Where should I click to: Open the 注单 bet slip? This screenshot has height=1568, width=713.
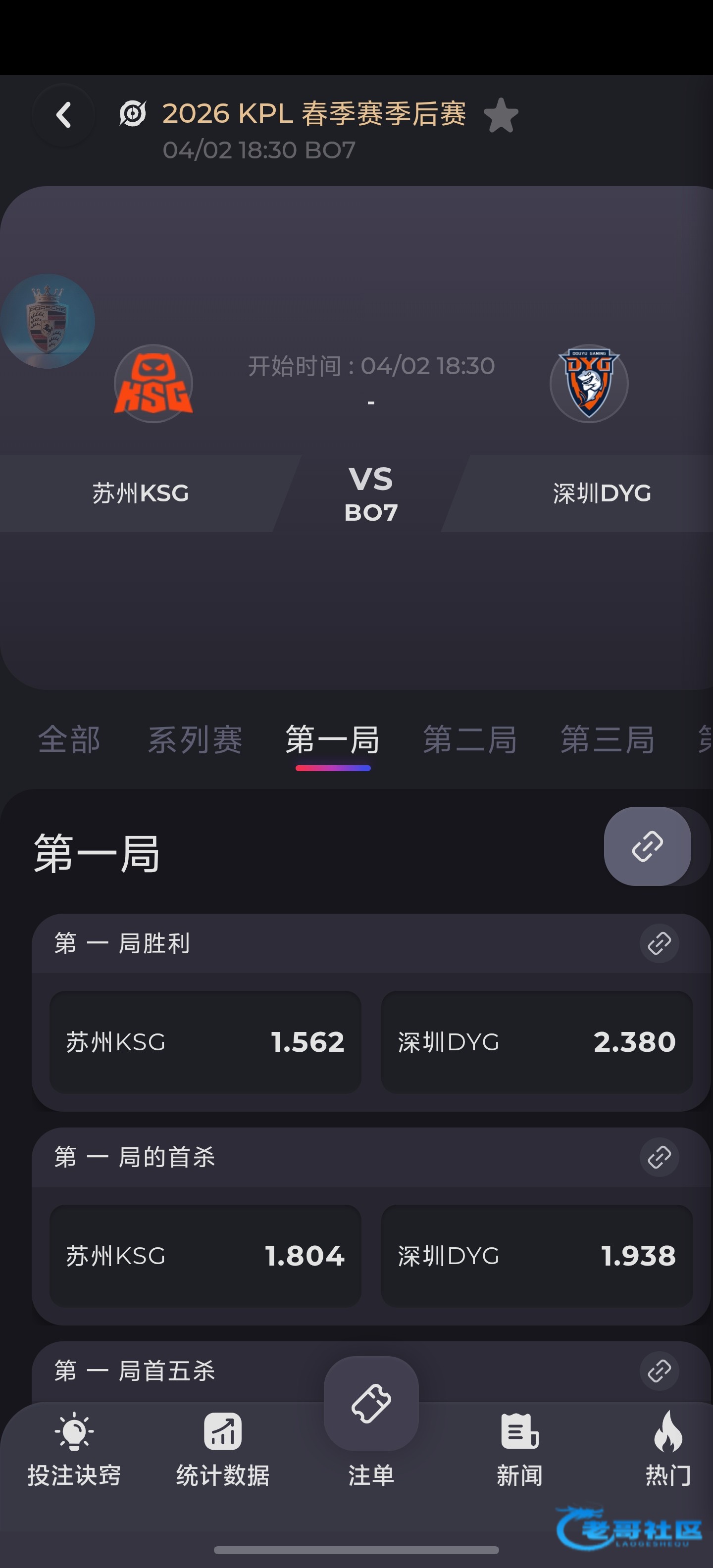click(x=371, y=1418)
